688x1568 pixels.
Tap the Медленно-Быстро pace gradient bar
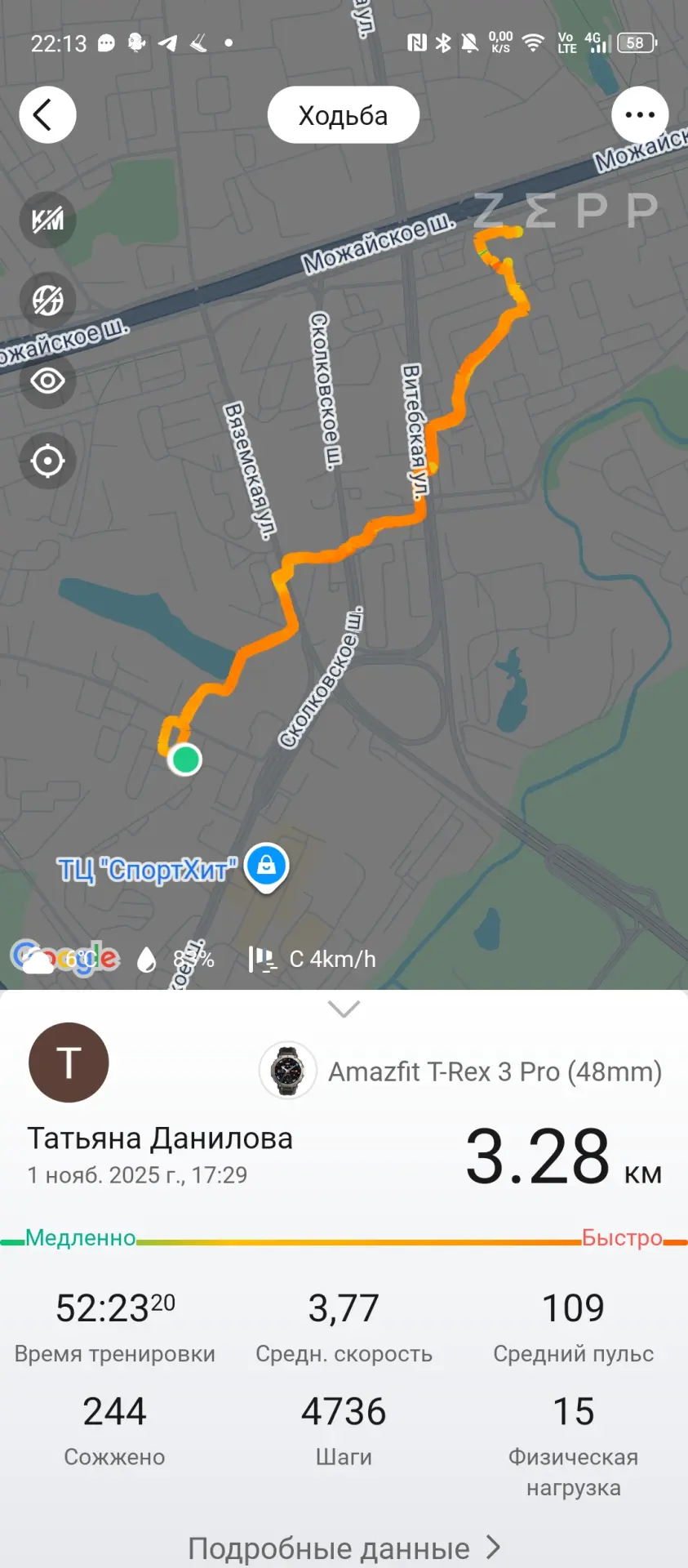tap(343, 1238)
